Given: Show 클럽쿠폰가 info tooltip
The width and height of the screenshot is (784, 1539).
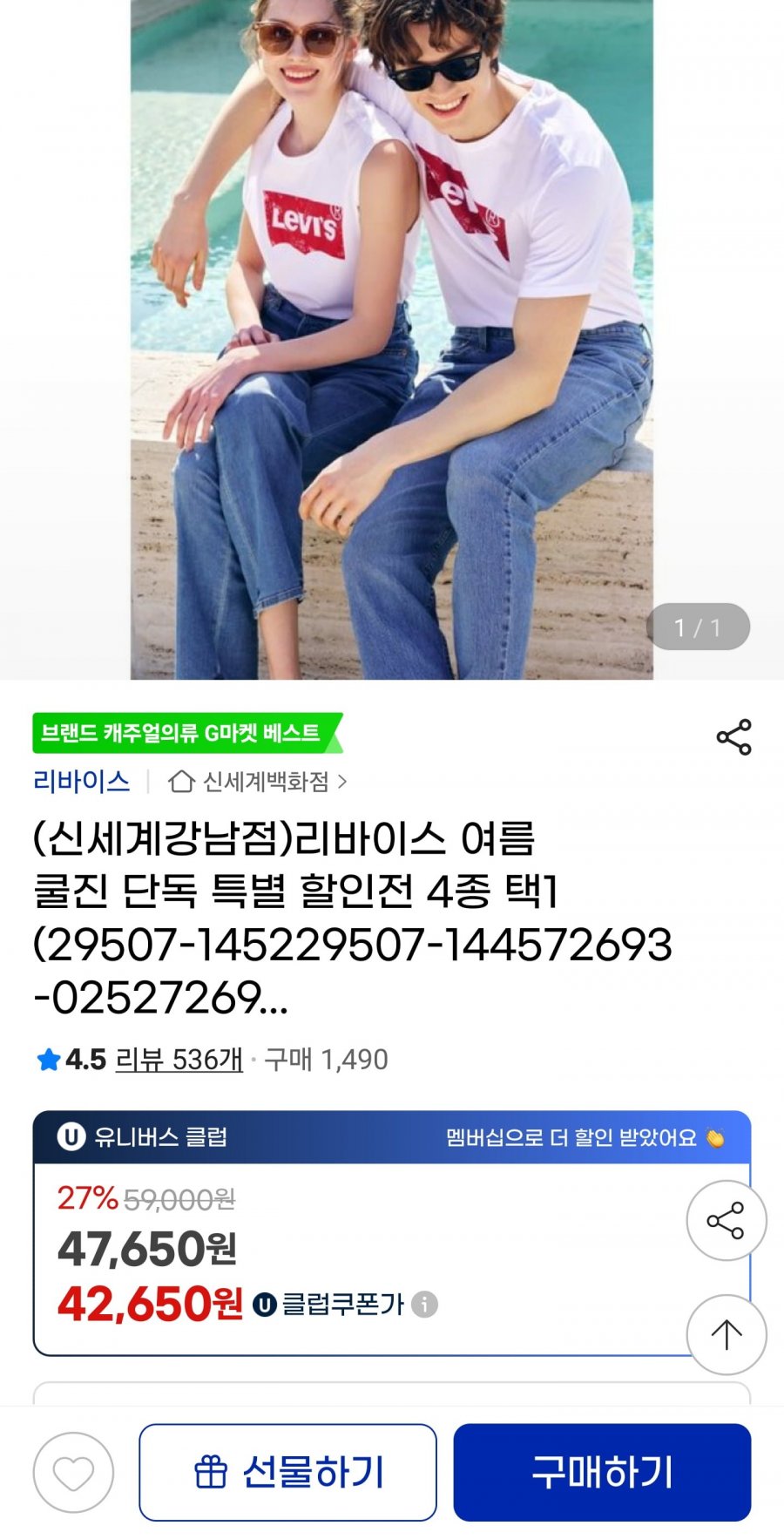Looking at the screenshot, I should (x=424, y=1305).
